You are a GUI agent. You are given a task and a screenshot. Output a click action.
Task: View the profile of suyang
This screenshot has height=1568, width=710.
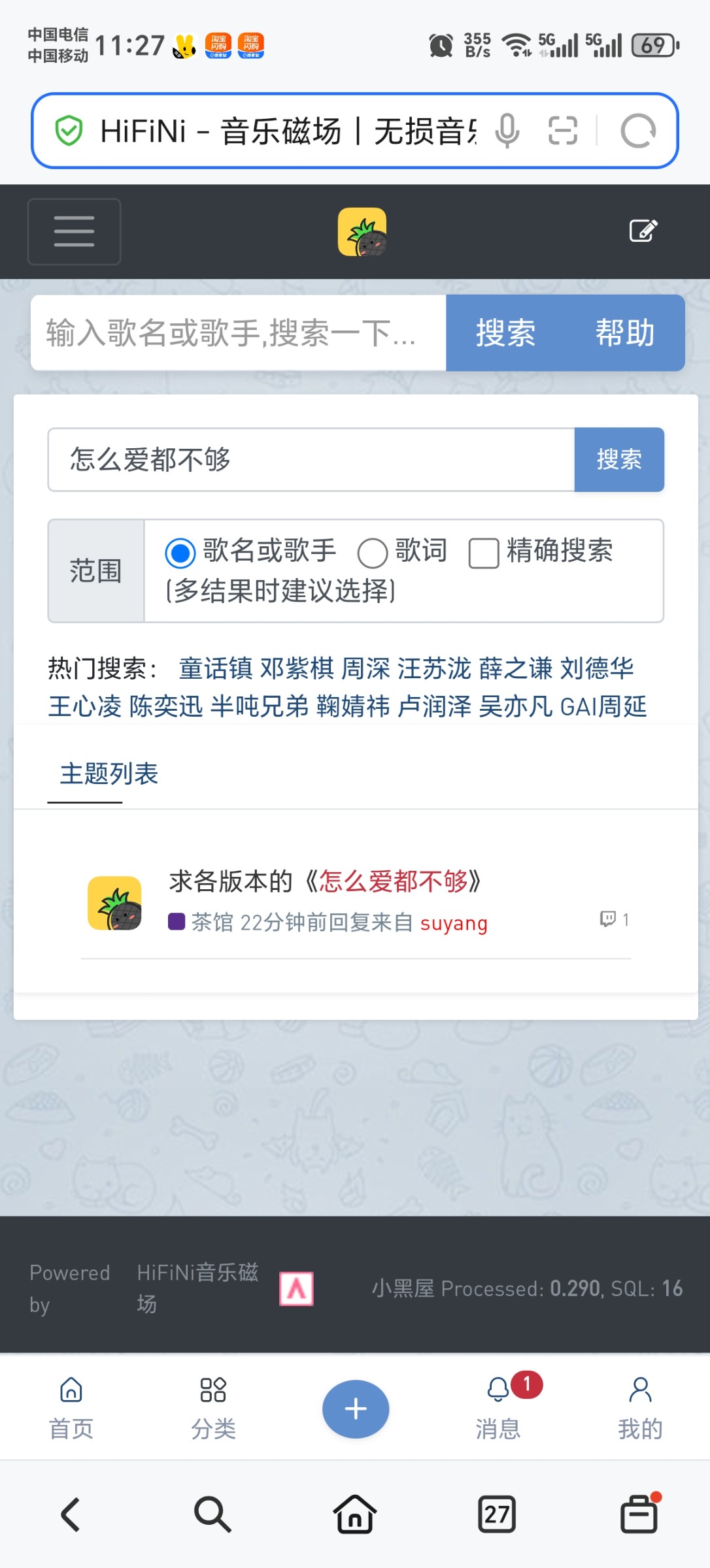coord(454,923)
